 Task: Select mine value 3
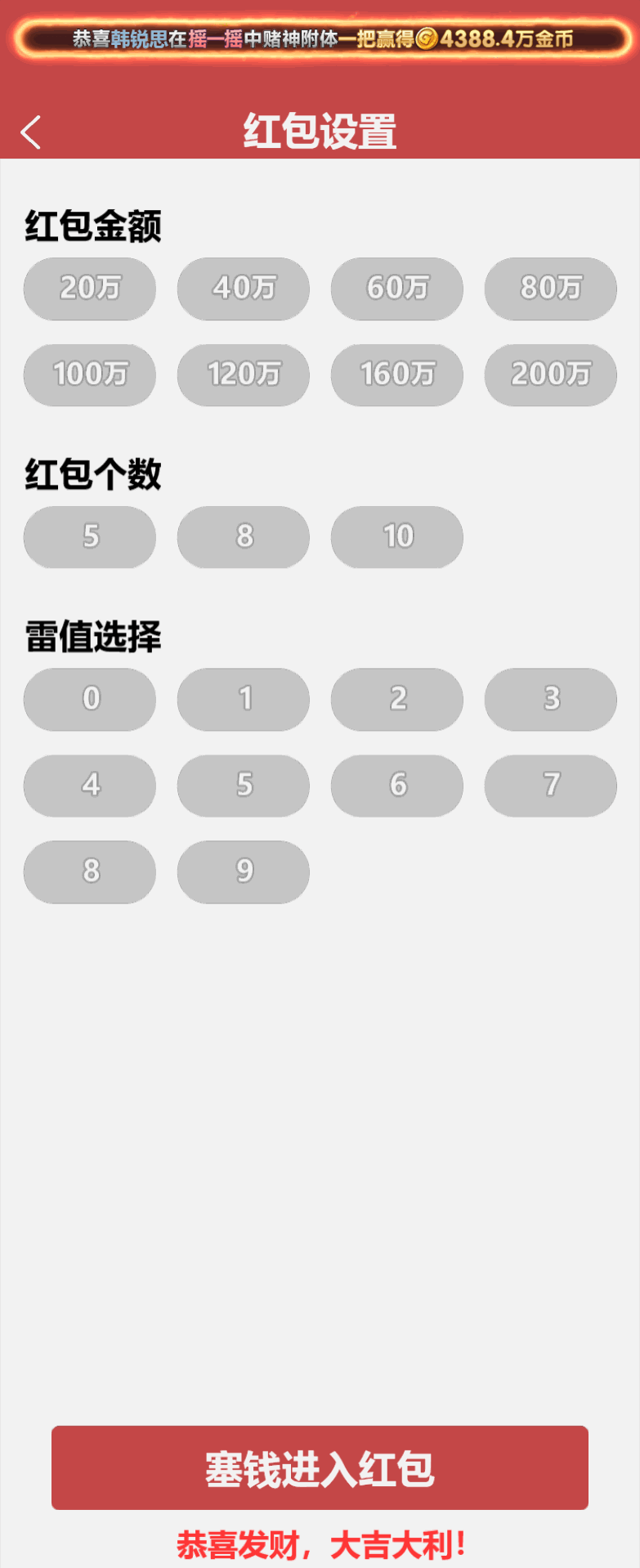(x=550, y=699)
